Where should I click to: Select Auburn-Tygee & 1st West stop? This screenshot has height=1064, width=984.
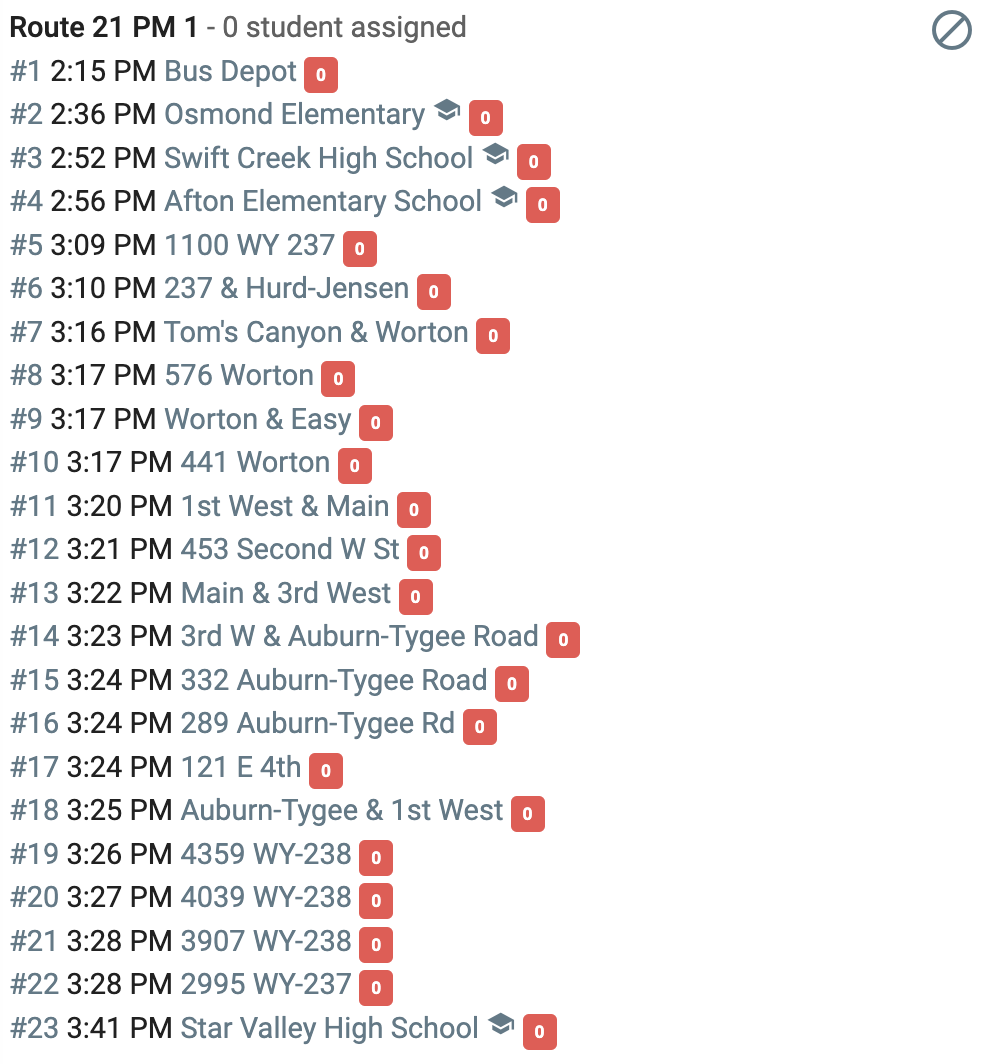point(342,810)
